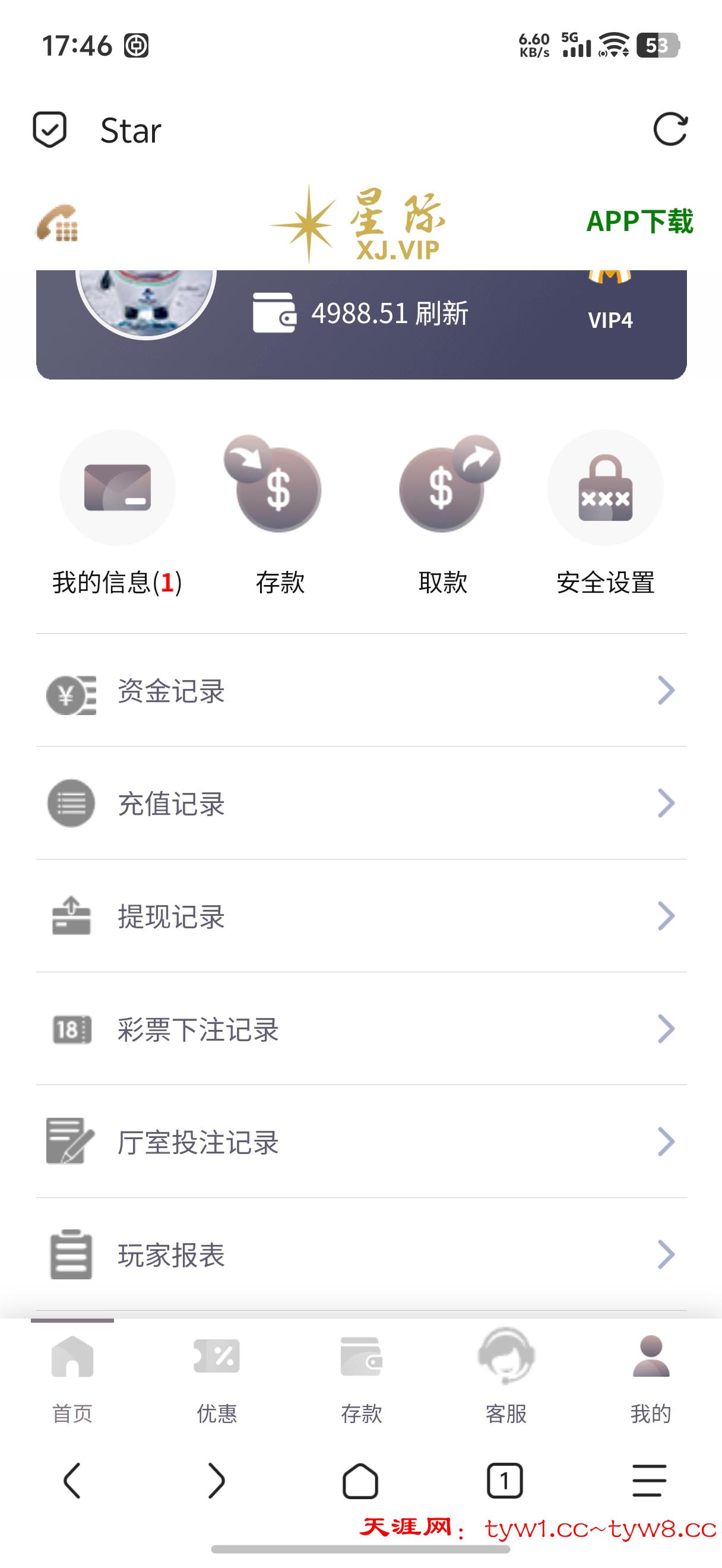This screenshot has height=1568, width=722.
Task: Reload the page with the refresh icon
Action: click(x=670, y=129)
